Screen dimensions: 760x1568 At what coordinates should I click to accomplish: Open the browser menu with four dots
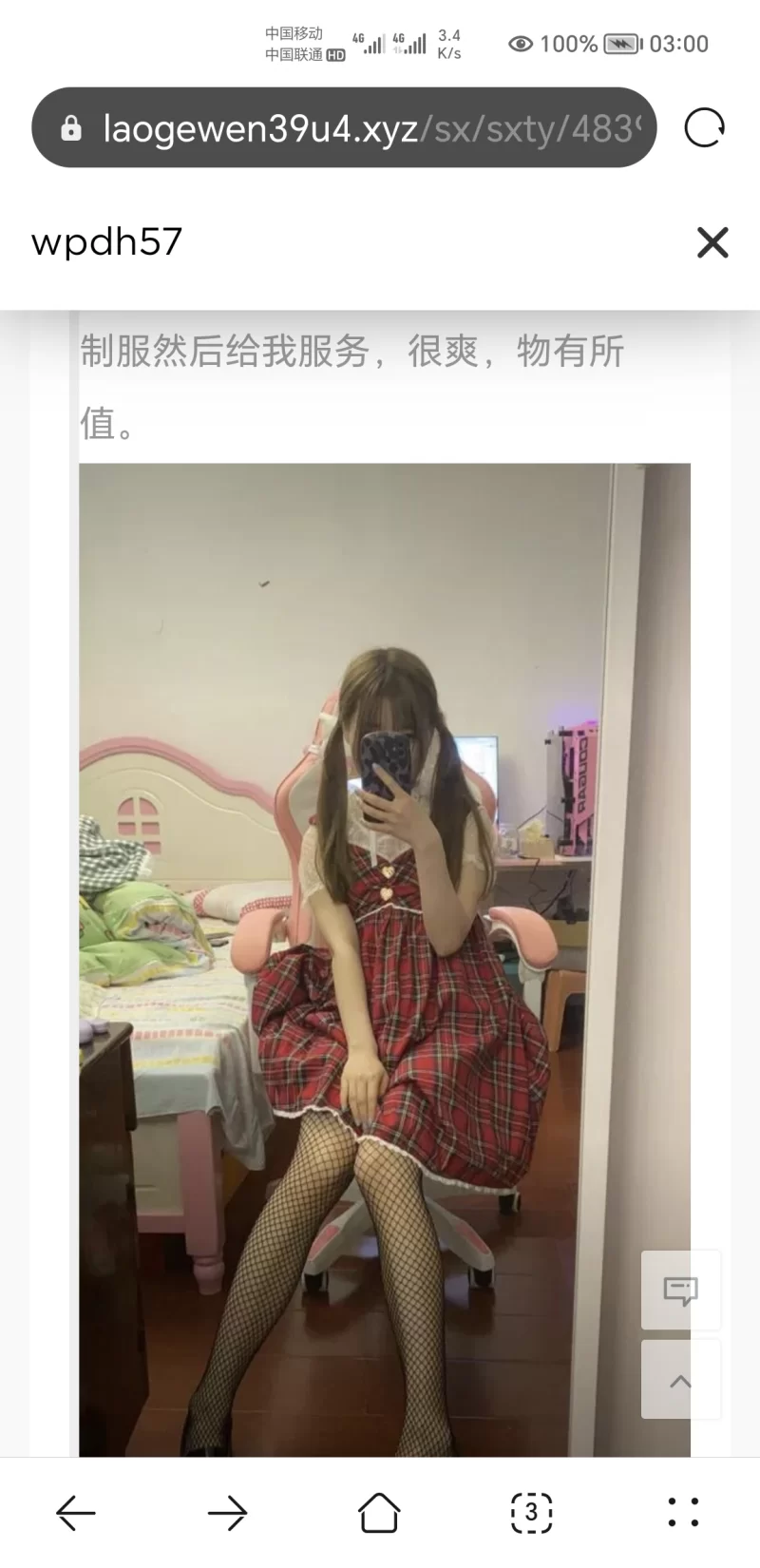[x=683, y=1512]
